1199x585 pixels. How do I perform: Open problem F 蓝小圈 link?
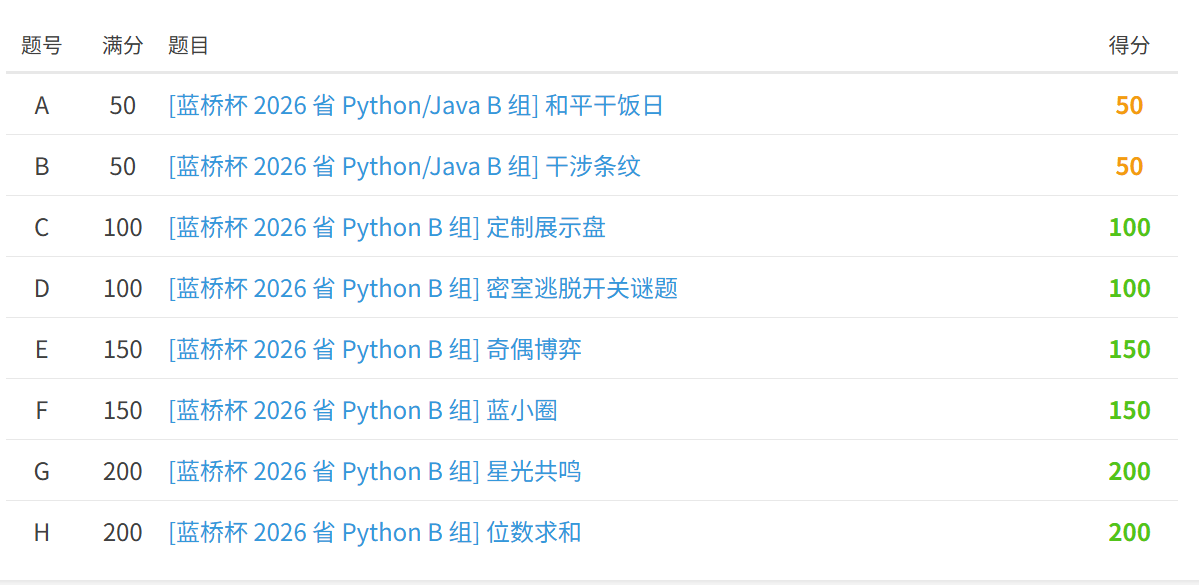coord(362,411)
